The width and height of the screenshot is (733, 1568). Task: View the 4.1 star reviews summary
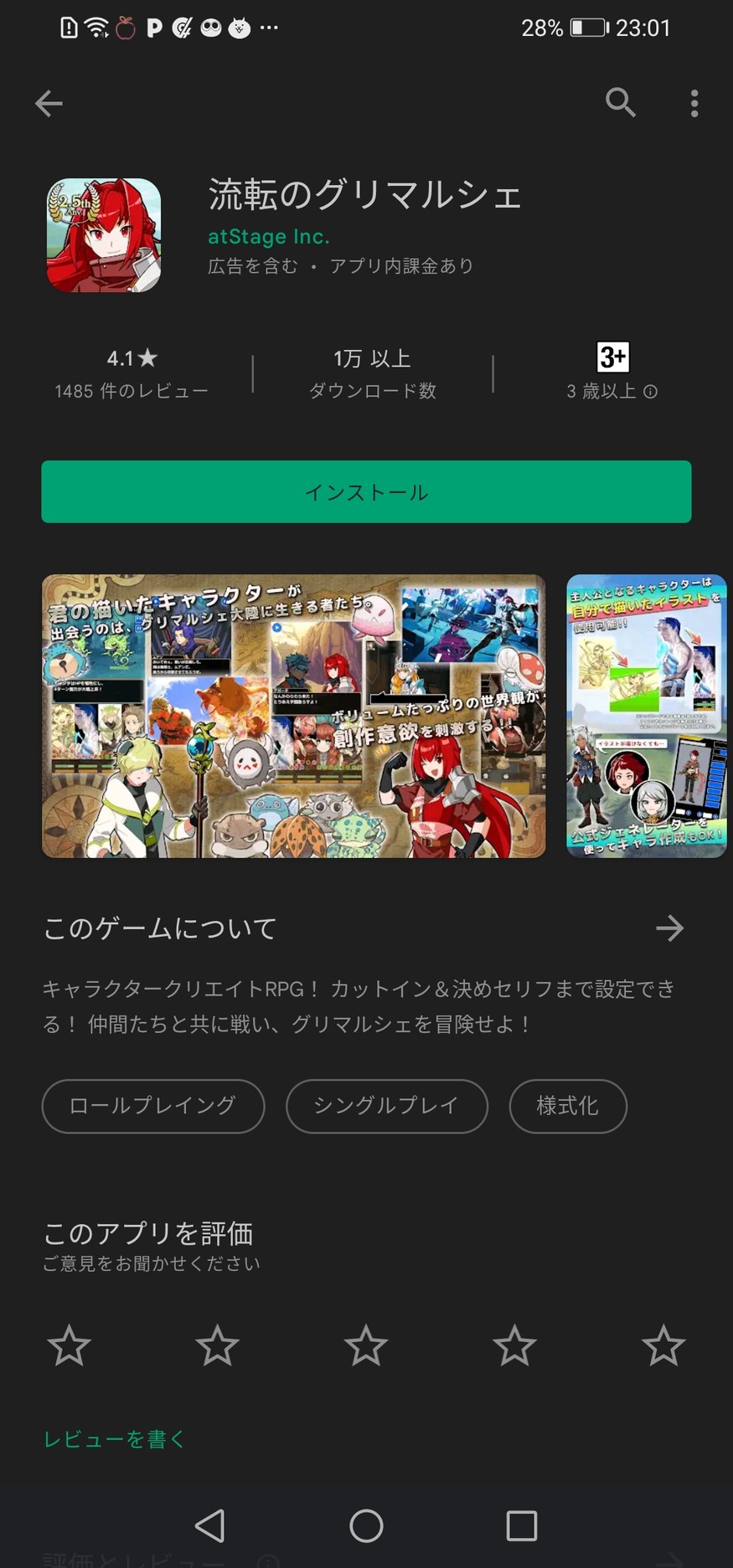(132, 373)
